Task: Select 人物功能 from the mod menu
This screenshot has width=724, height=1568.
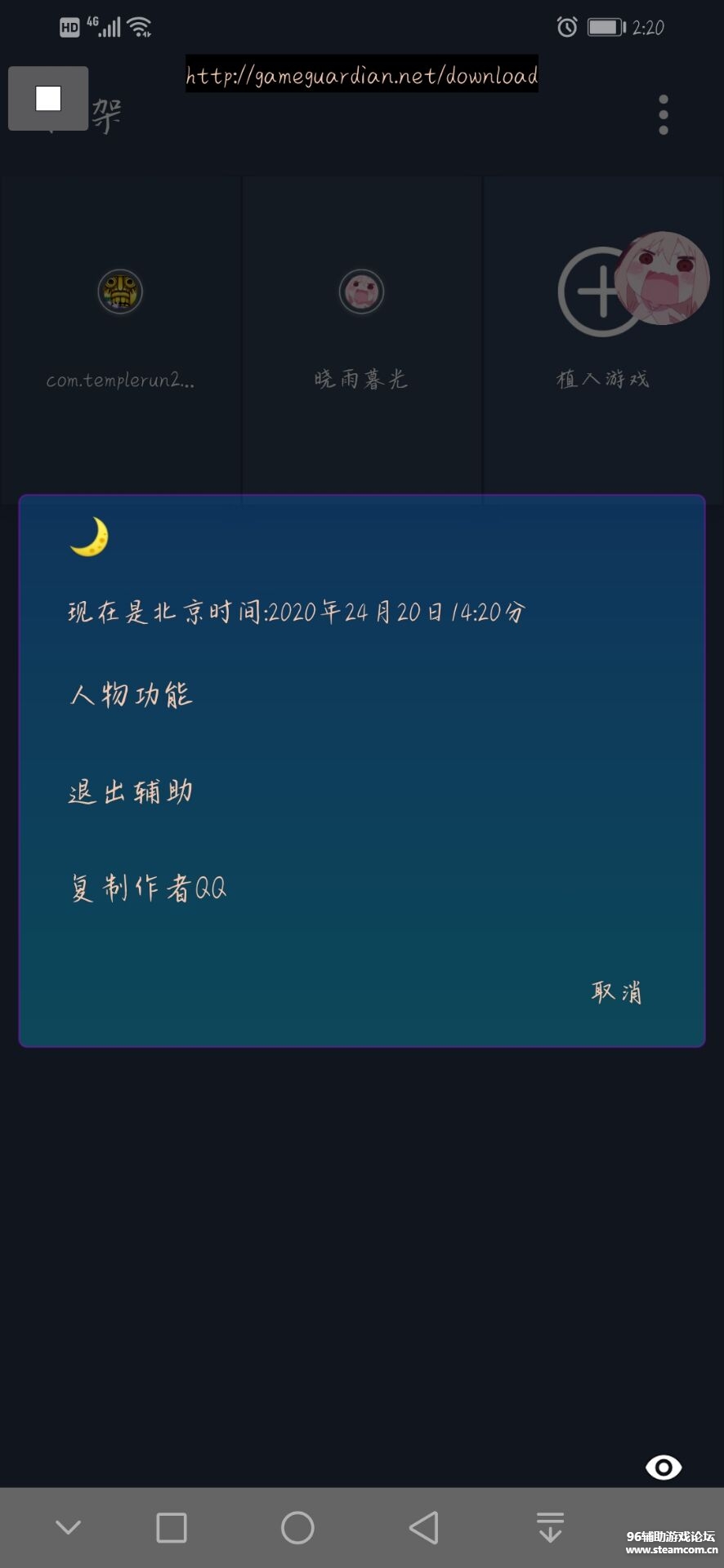Action: 129,695
